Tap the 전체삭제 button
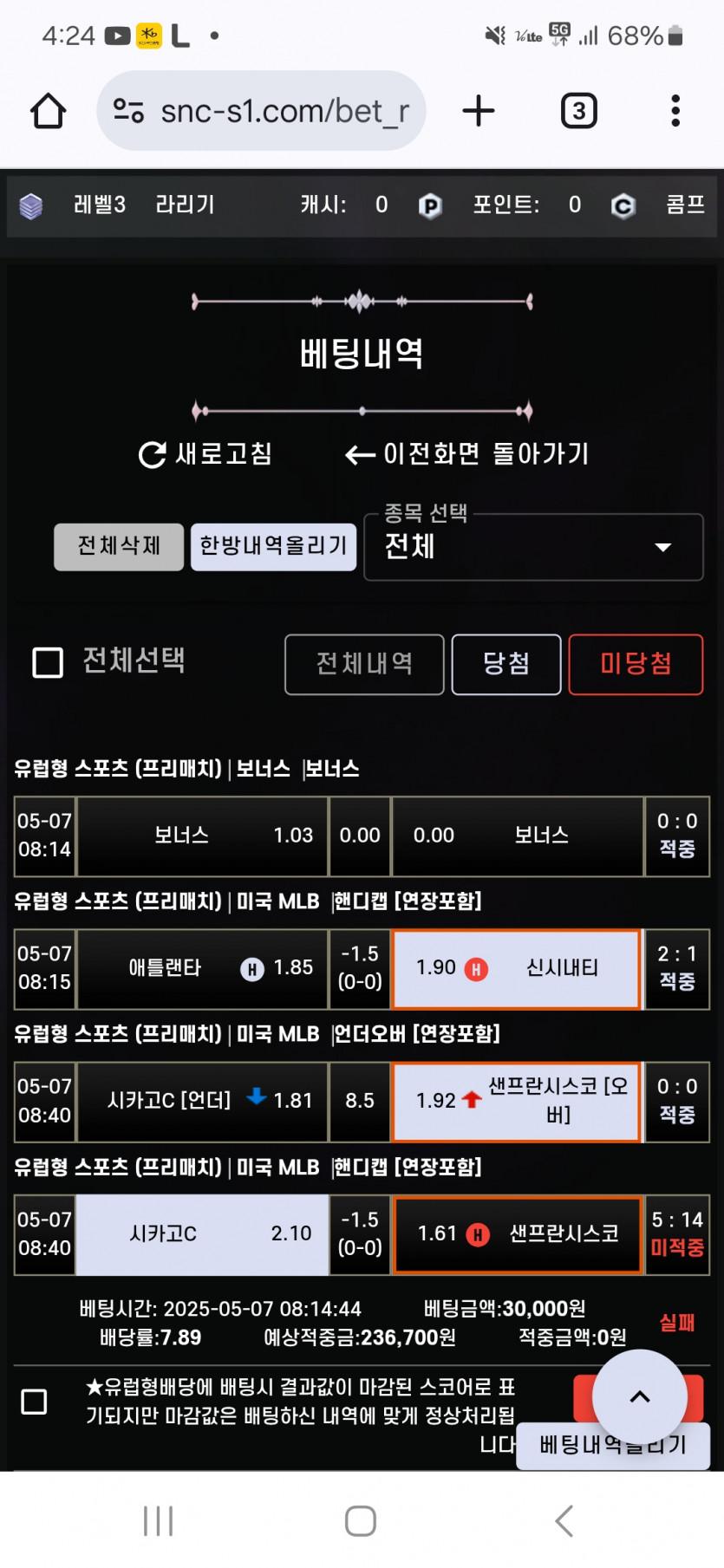 click(119, 546)
